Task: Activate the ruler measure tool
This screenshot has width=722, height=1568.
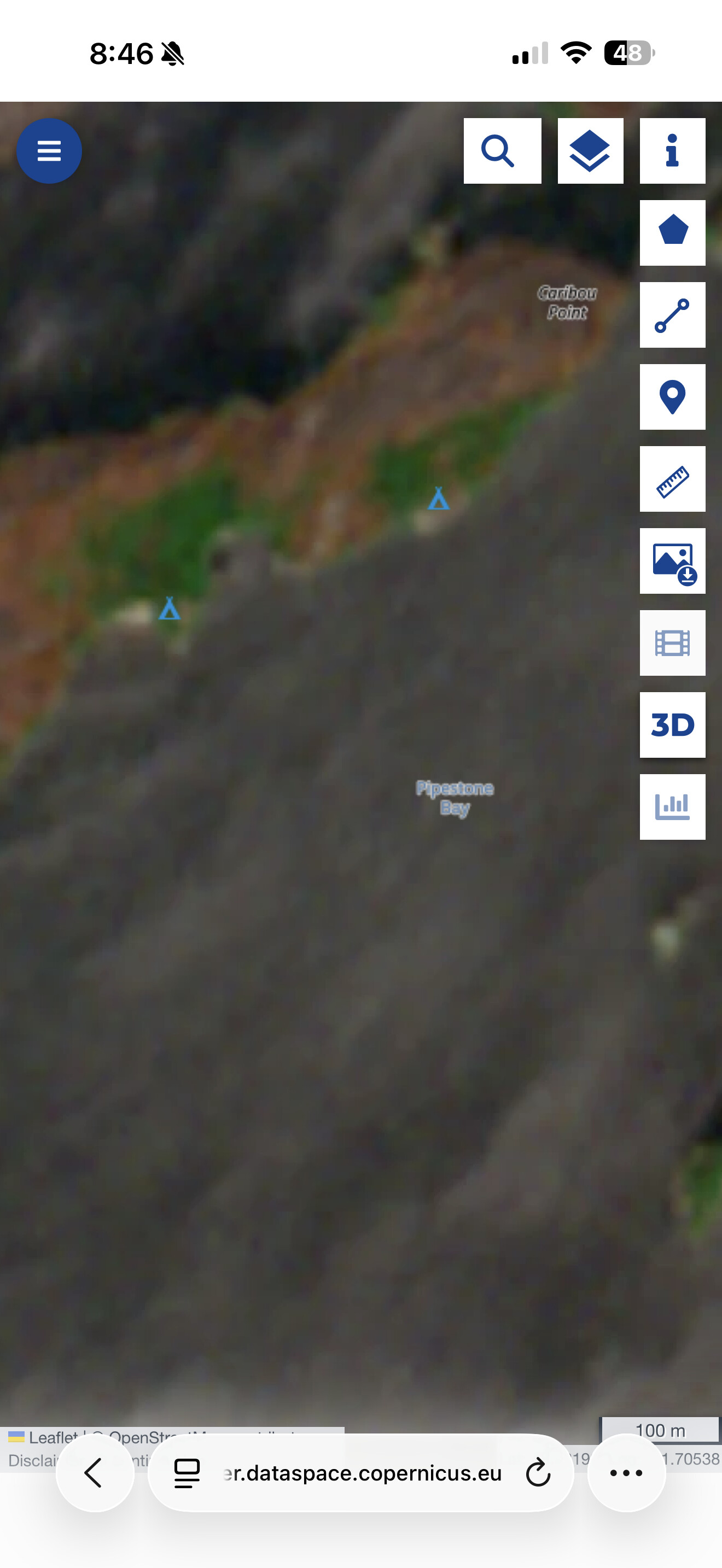Action: pos(673,479)
